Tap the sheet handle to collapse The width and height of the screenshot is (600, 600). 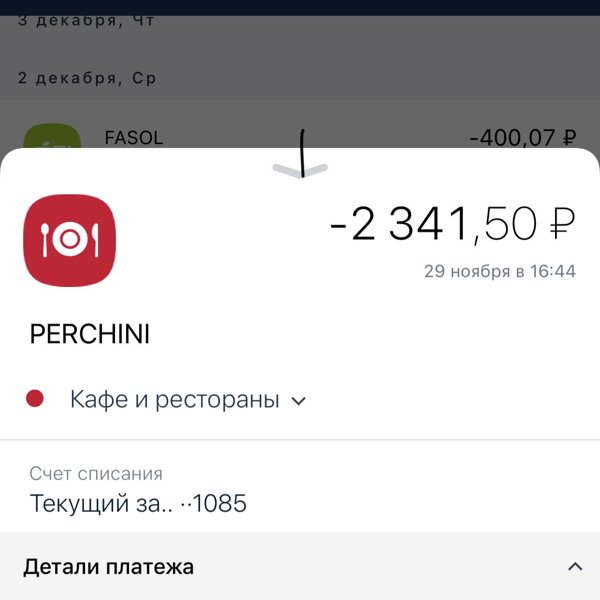[301, 170]
